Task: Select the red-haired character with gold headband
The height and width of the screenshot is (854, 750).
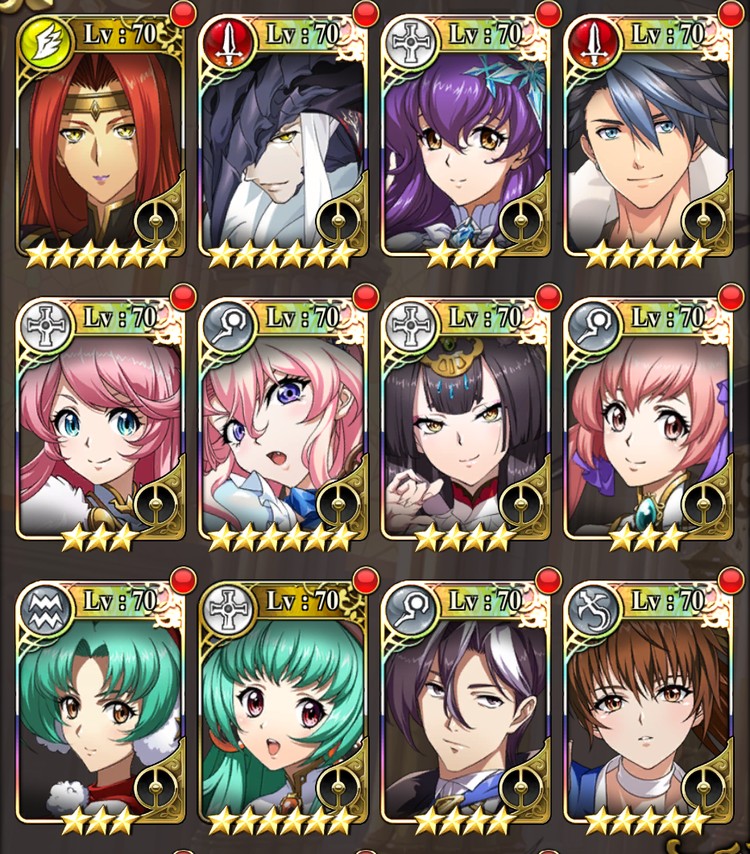Action: pyautogui.click(x=100, y=140)
